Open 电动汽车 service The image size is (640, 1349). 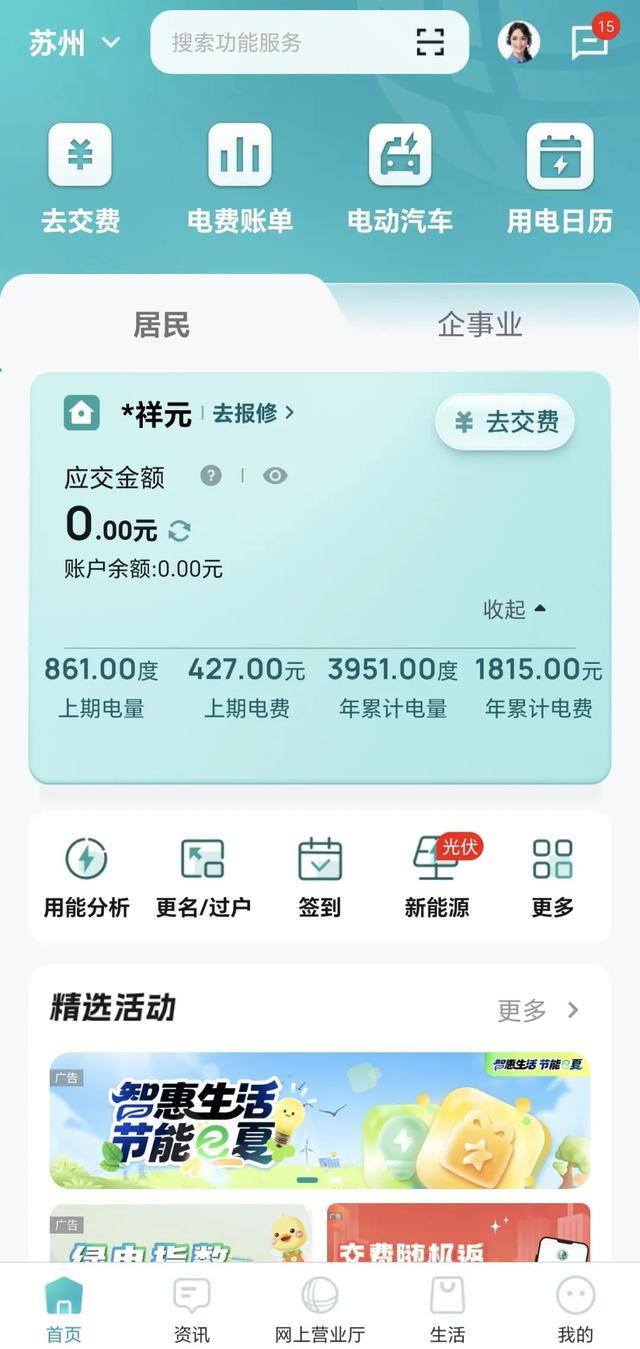(x=400, y=178)
